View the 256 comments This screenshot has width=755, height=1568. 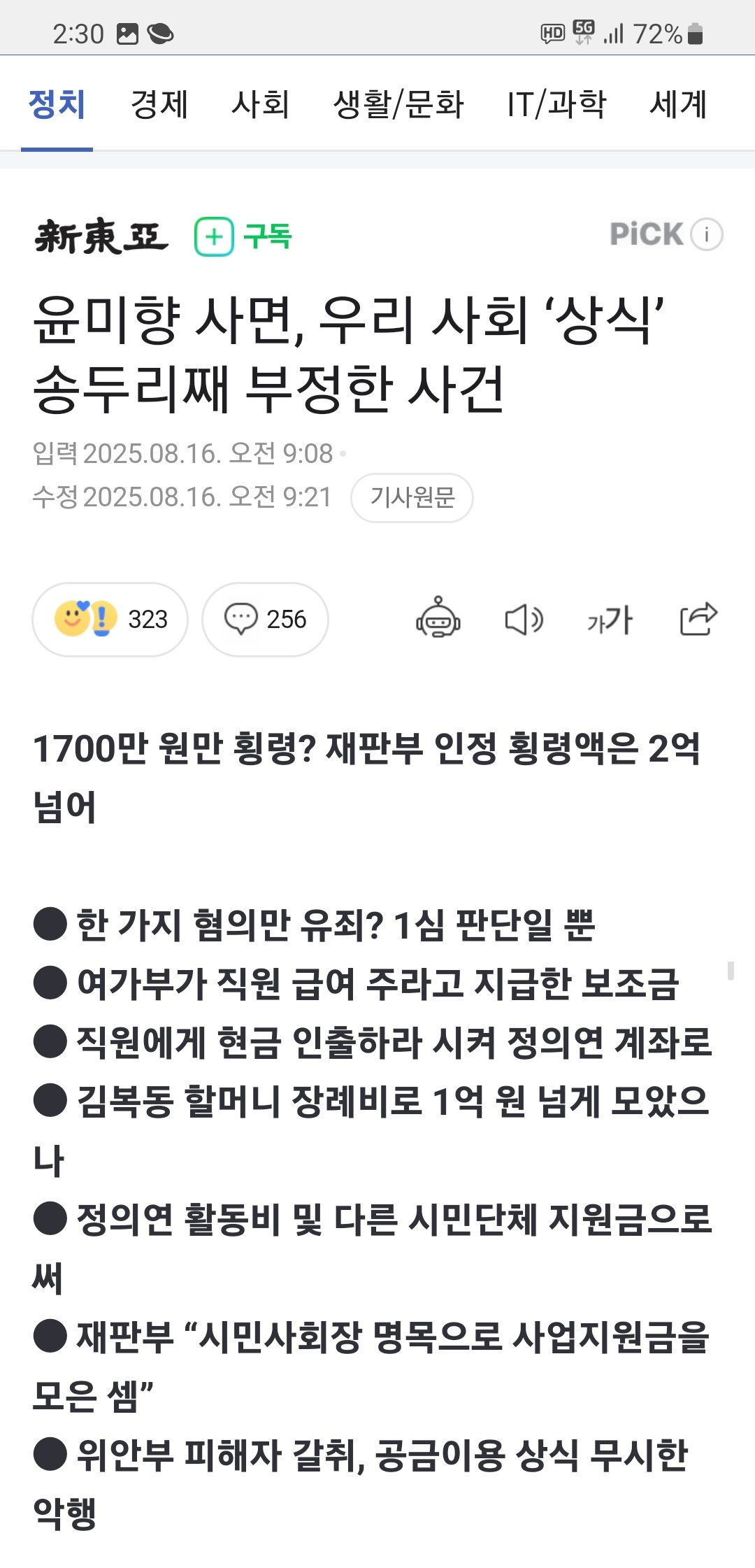click(x=265, y=619)
